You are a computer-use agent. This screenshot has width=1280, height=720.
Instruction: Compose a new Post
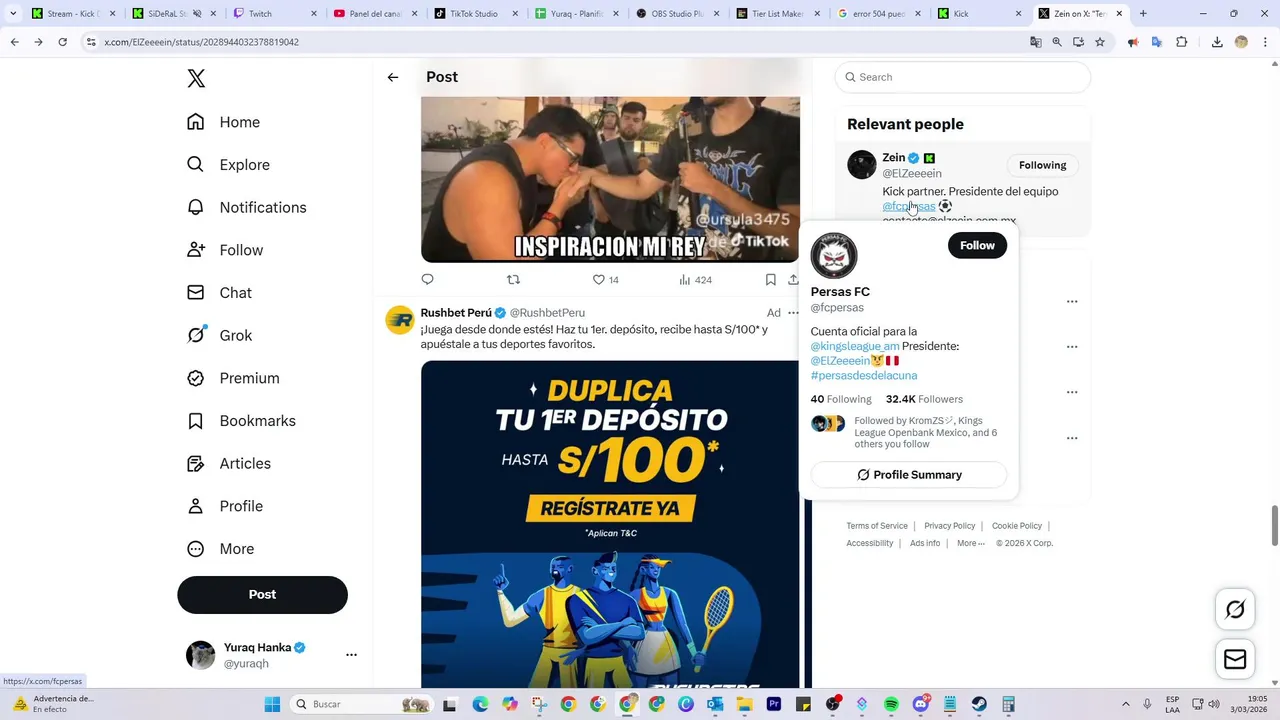(x=262, y=594)
